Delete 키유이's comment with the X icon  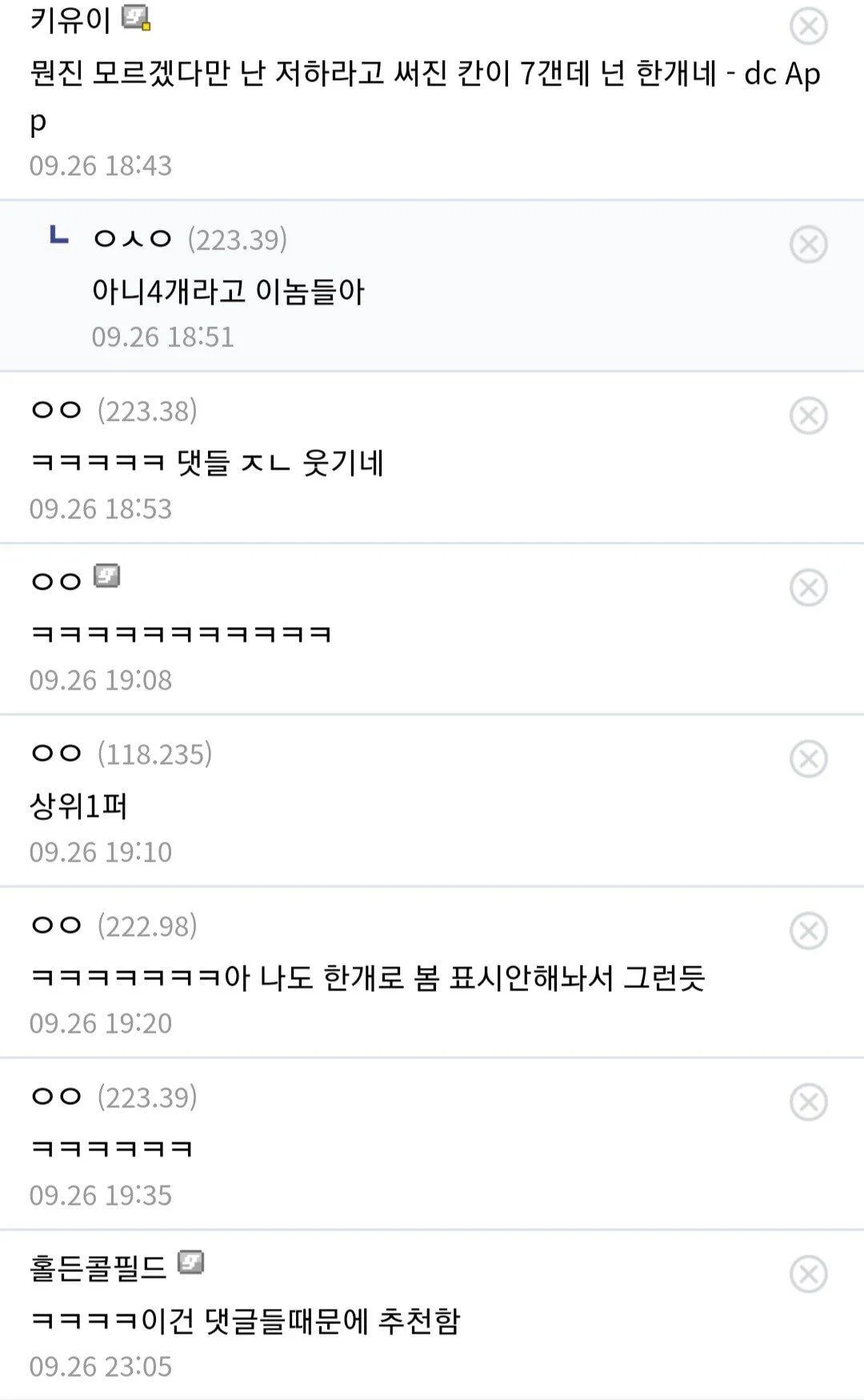[808, 26]
